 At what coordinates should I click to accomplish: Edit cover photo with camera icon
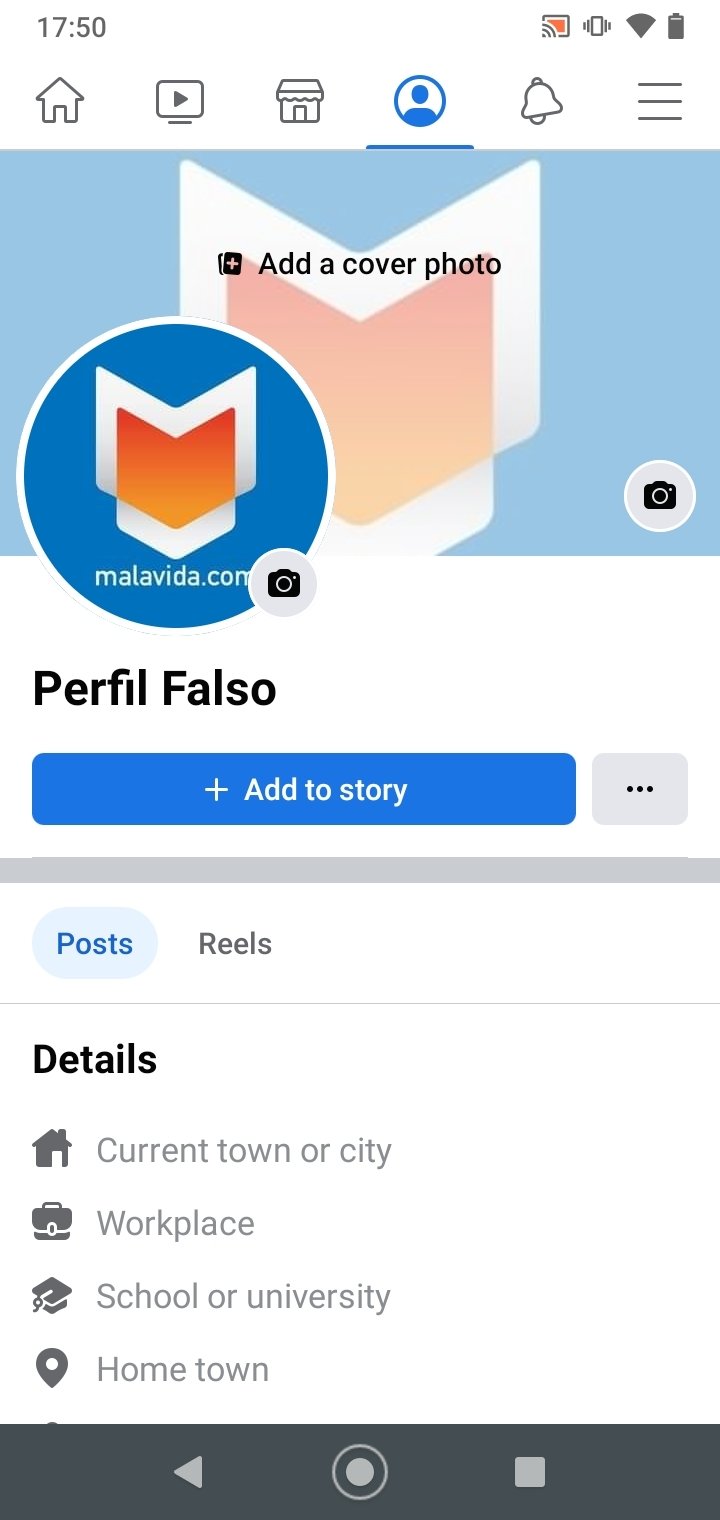coord(659,495)
